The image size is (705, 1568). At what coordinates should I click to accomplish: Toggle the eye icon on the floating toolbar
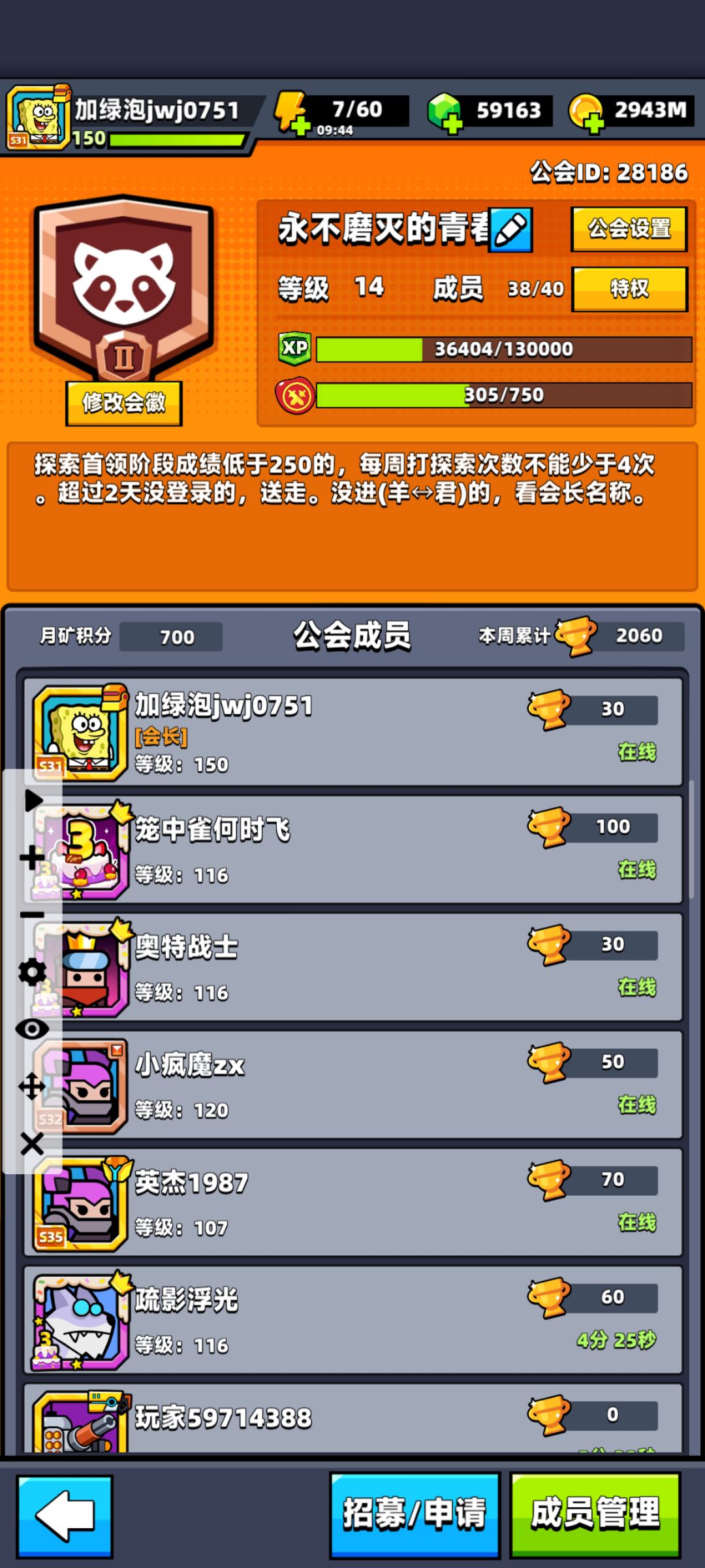click(31, 1024)
